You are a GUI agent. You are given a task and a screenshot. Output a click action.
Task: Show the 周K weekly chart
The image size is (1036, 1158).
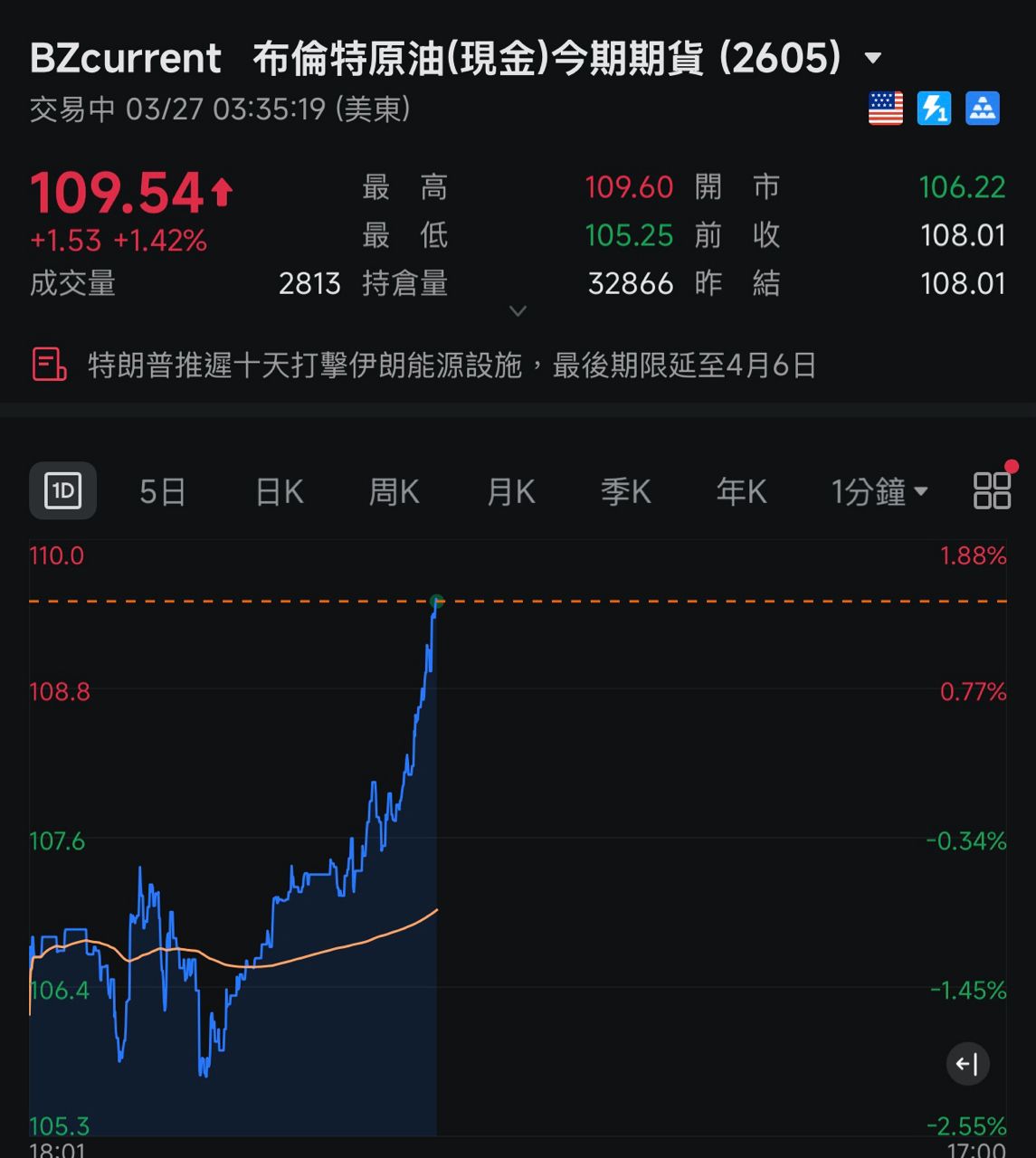(x=394, y=492)
